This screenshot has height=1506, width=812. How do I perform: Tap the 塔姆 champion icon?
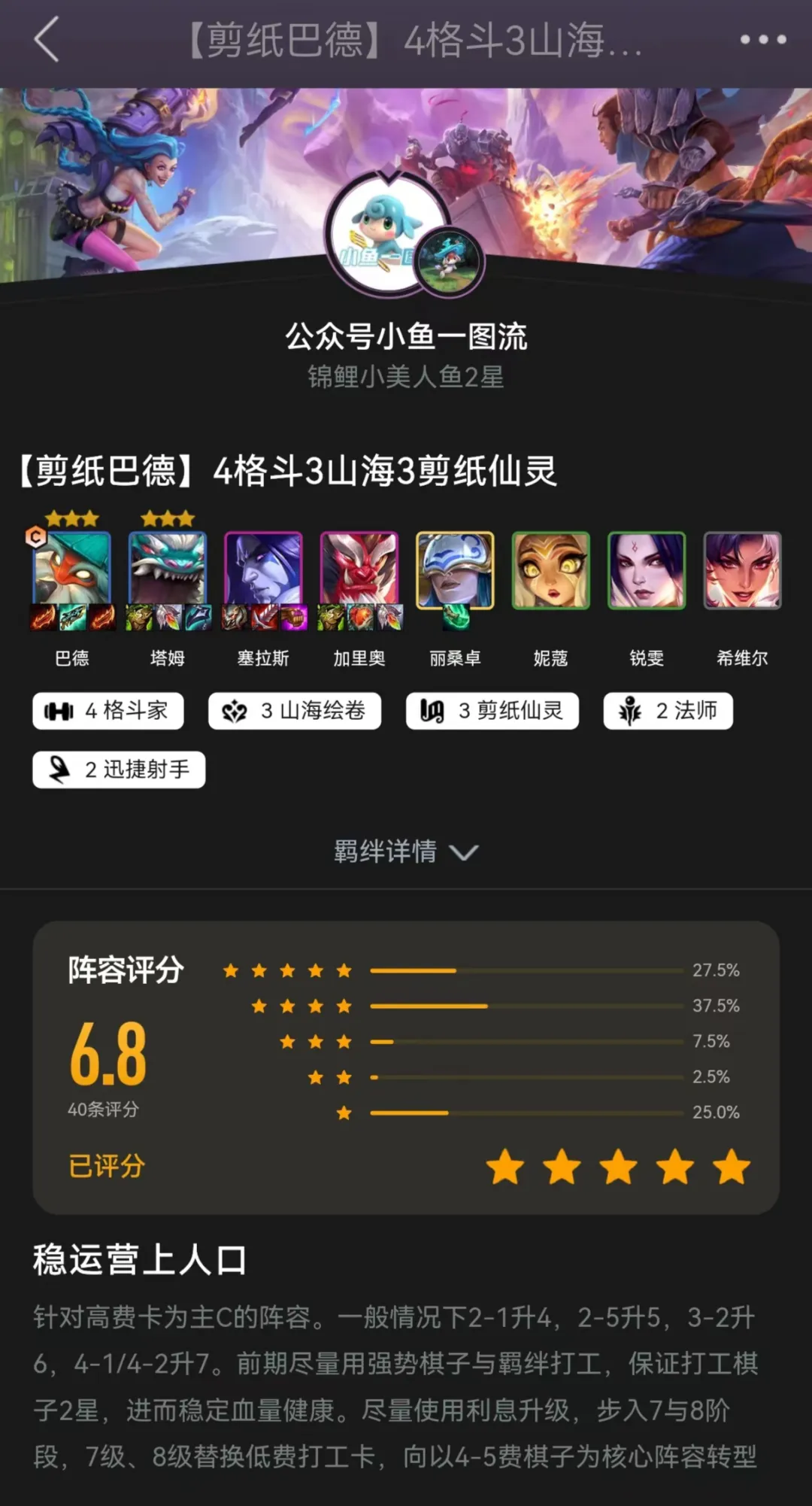[168, 570]
